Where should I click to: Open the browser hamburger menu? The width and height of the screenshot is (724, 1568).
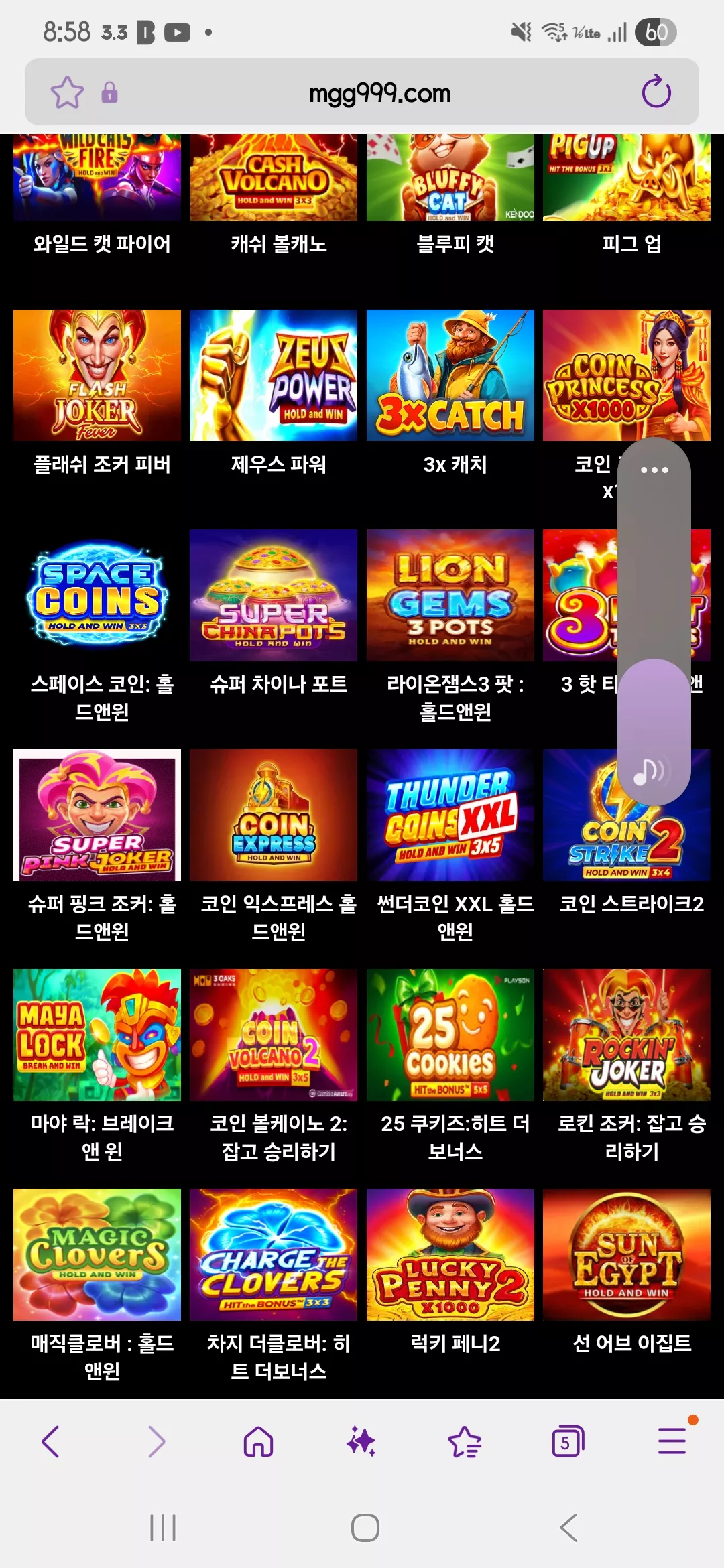pos(672,1441)
